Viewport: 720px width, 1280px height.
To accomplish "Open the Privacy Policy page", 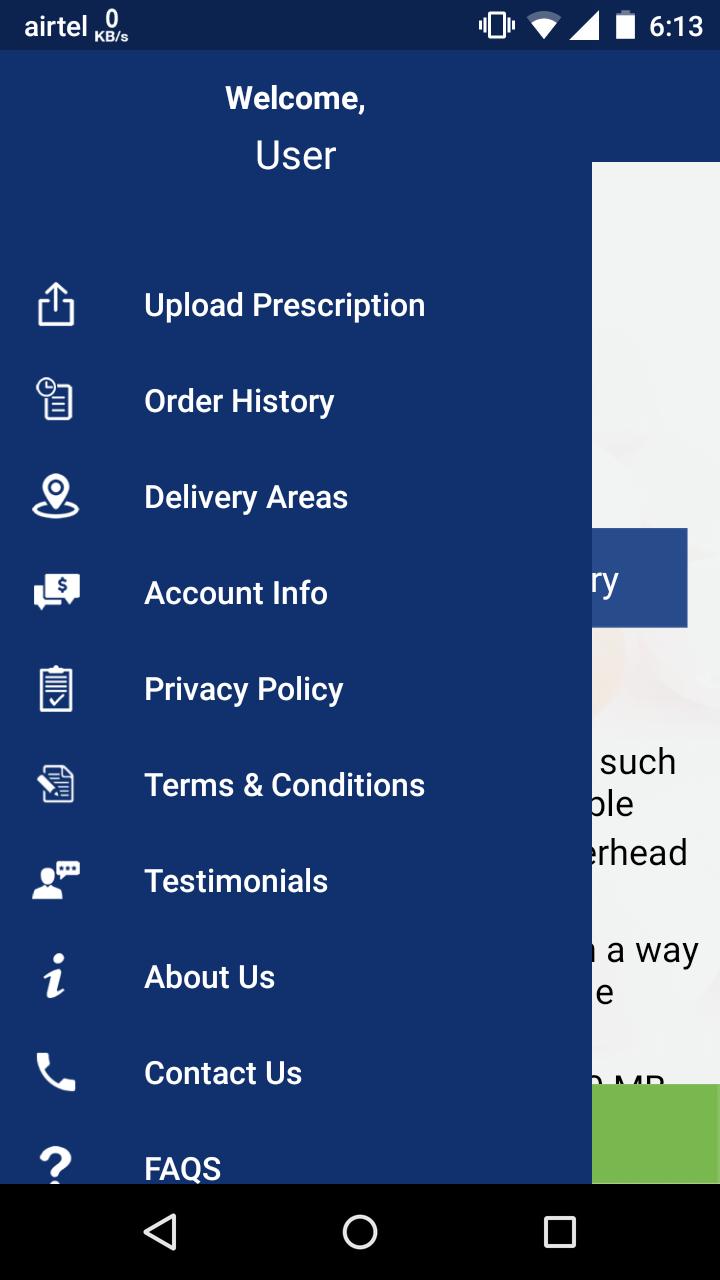I will pos(243,689).
